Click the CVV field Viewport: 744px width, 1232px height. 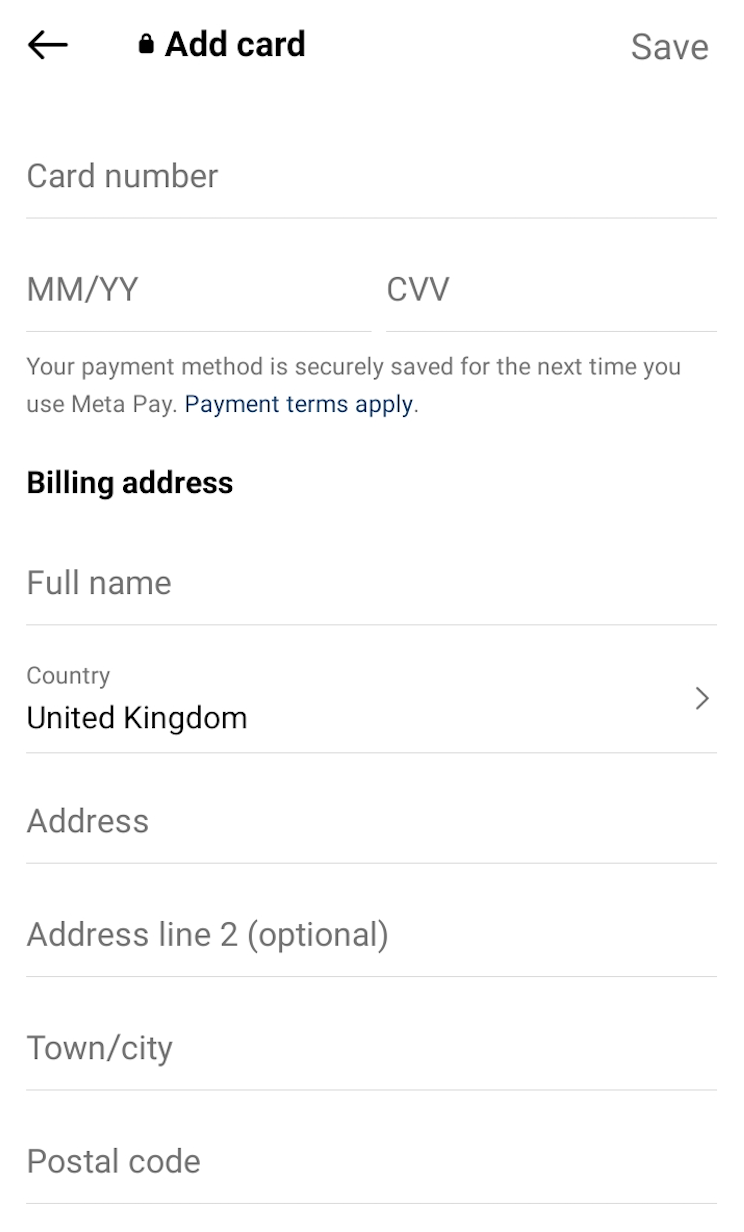[x=500, y=290]
